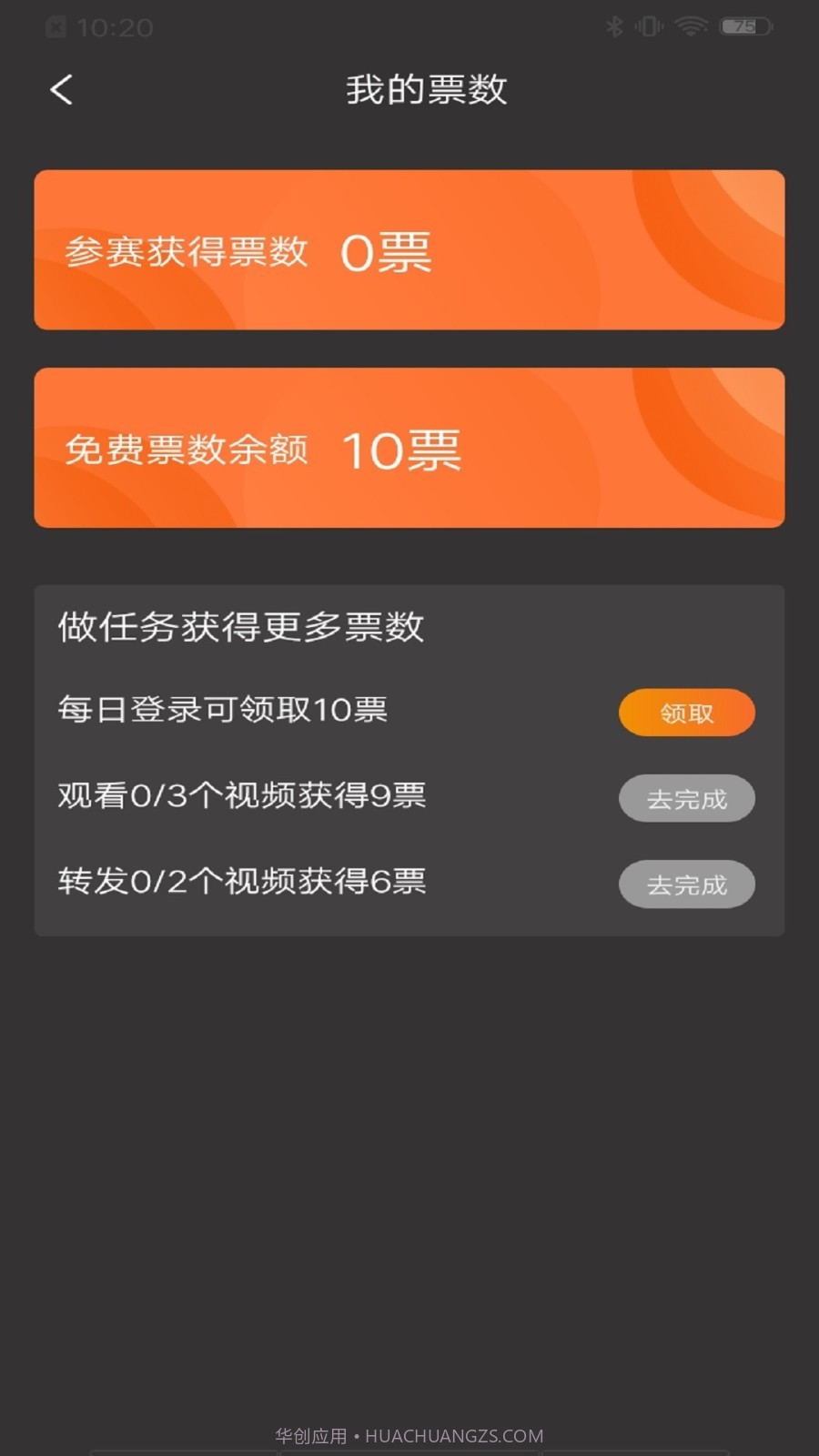Click the vibration mode icon
Image resolution: width=819 pixels, height=1456 pixels.
click(648, 26)
